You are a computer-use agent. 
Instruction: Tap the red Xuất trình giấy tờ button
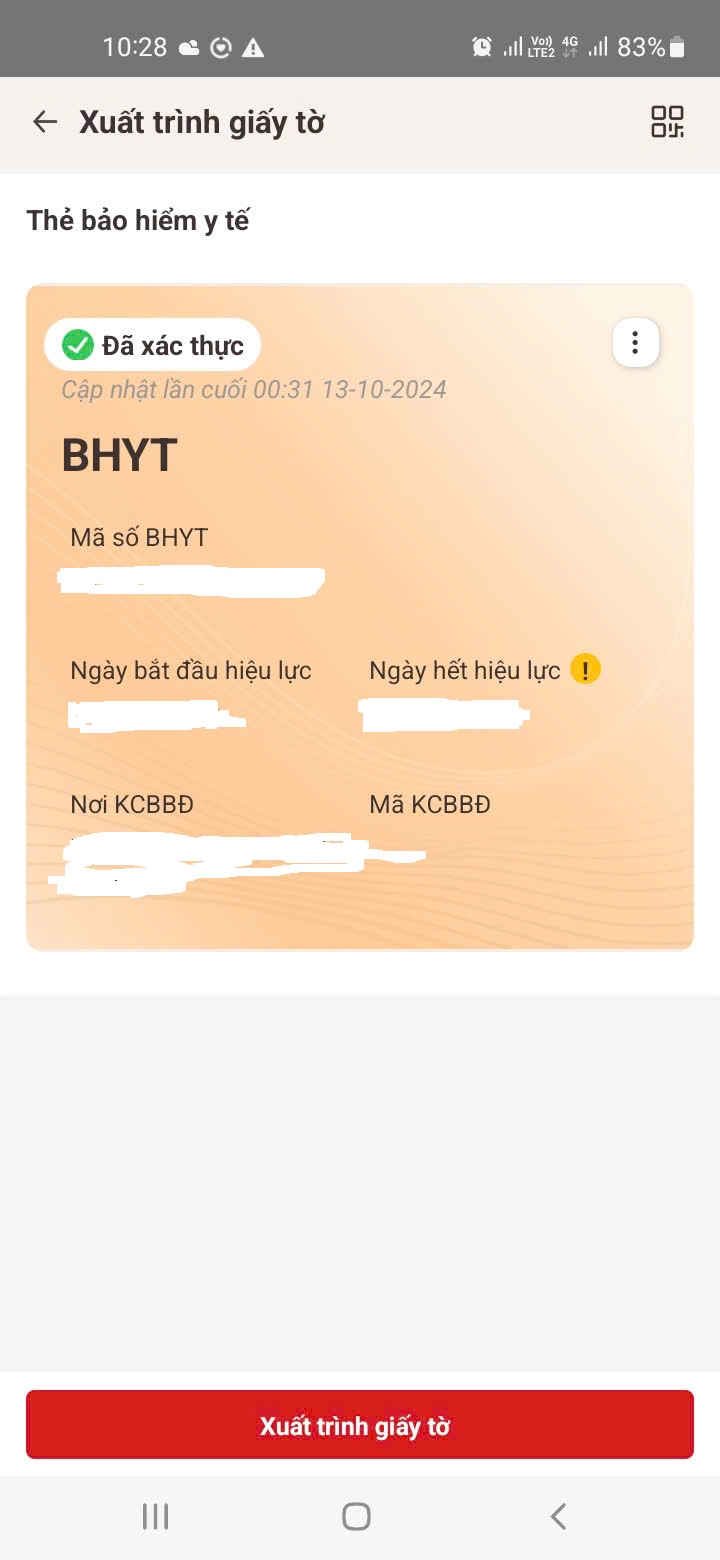pos(360,1425)
